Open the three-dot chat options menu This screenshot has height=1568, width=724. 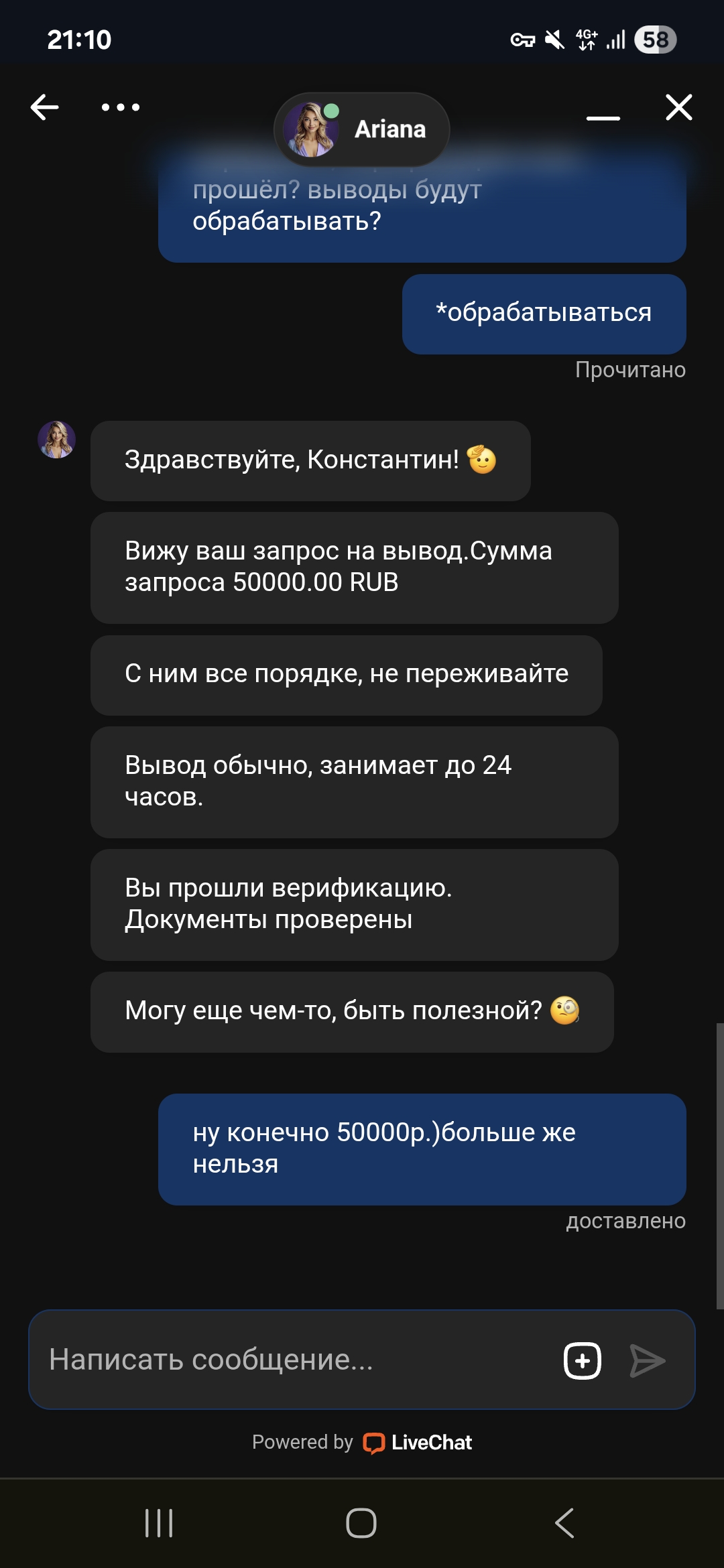pos(121,107)
